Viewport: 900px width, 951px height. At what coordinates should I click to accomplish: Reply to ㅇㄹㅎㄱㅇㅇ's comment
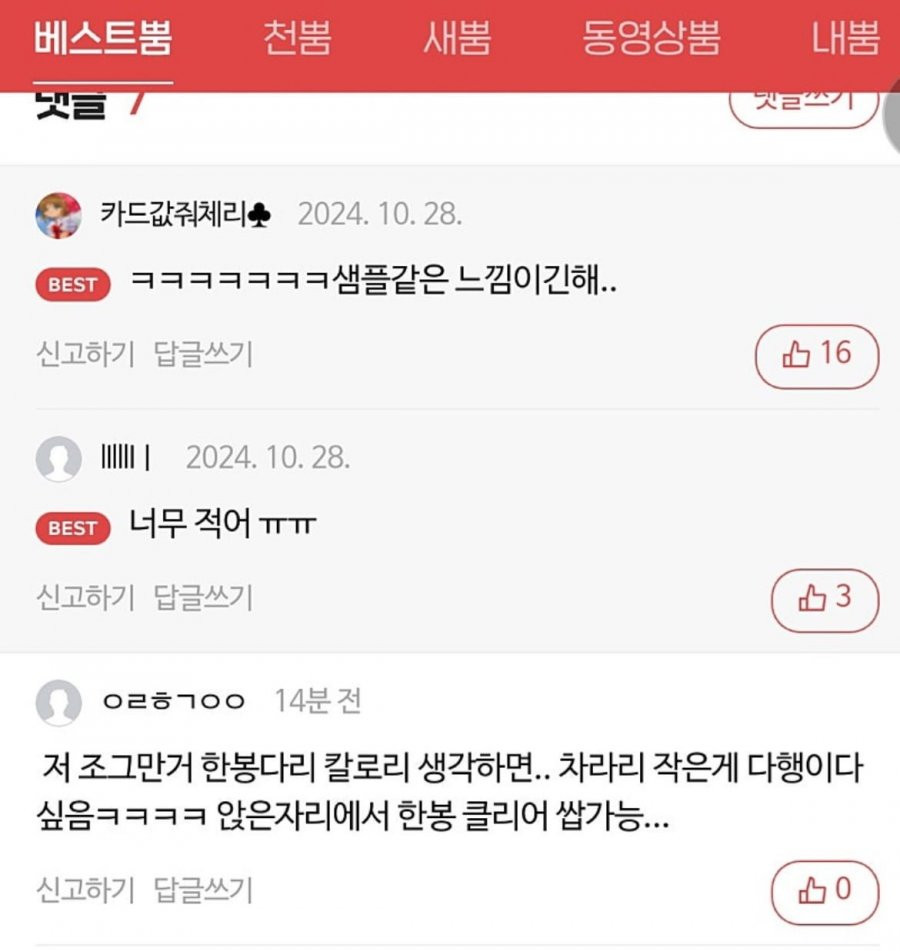click(203, 889)
